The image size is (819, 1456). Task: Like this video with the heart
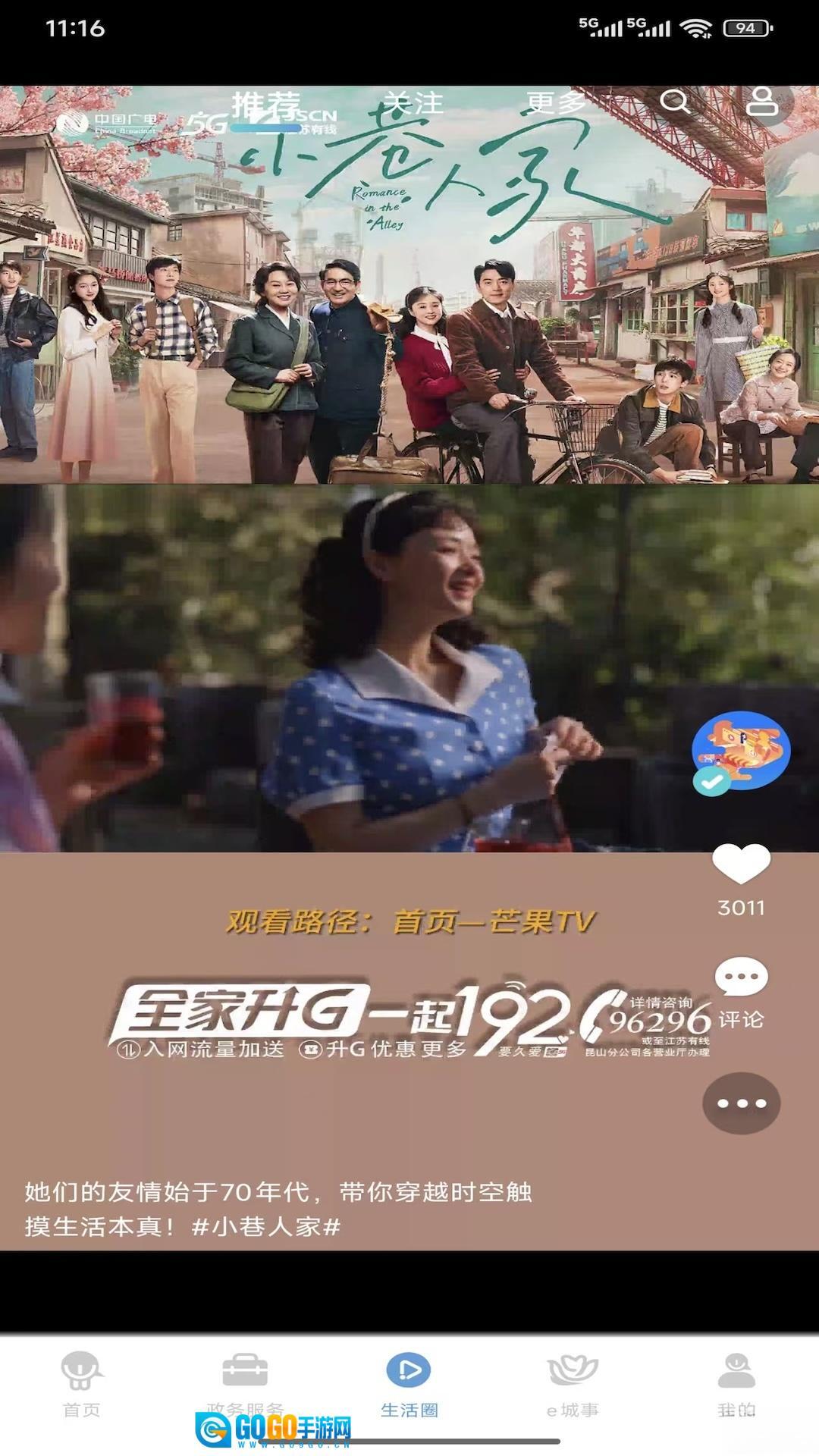point(741,864)
